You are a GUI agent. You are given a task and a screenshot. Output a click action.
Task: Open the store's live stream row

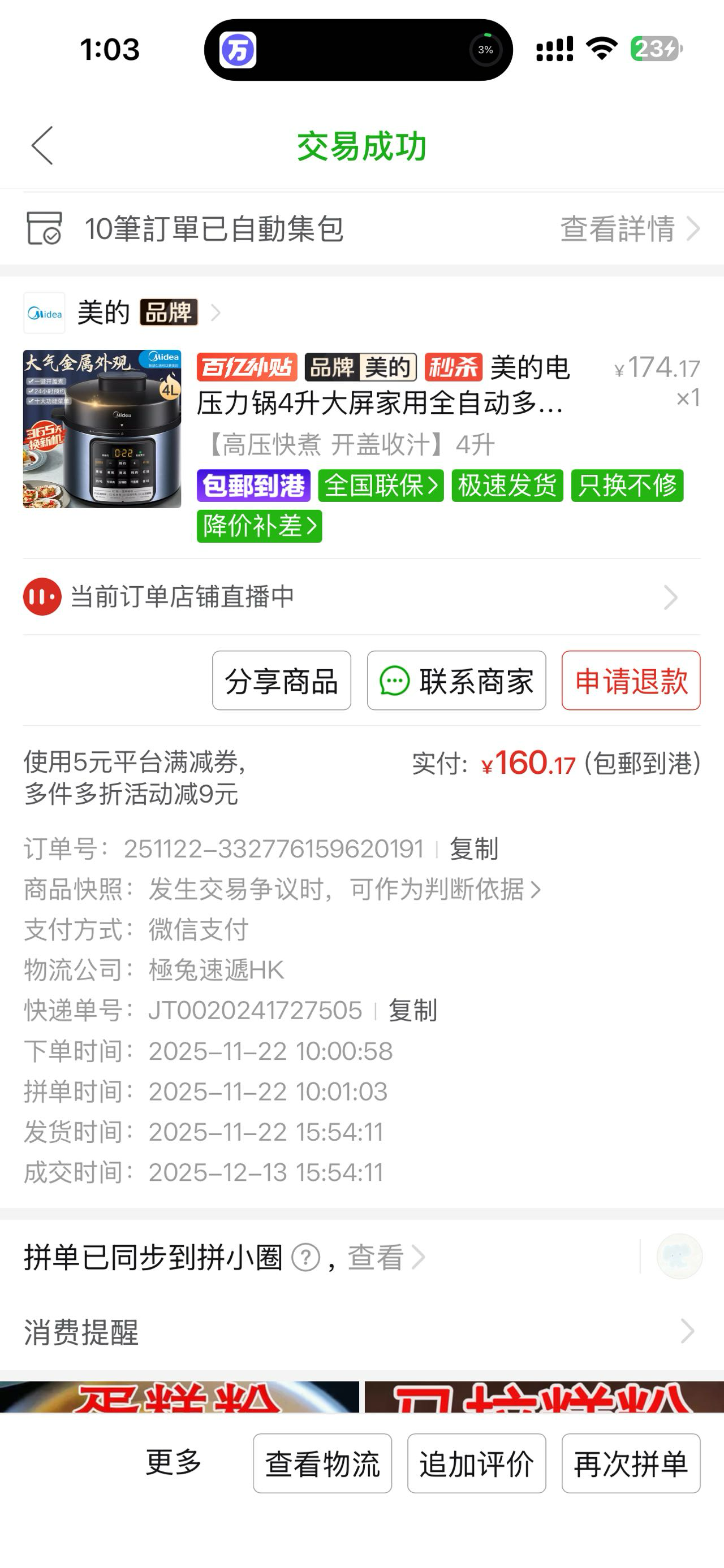pyautogui.click(x=361, y=596)
